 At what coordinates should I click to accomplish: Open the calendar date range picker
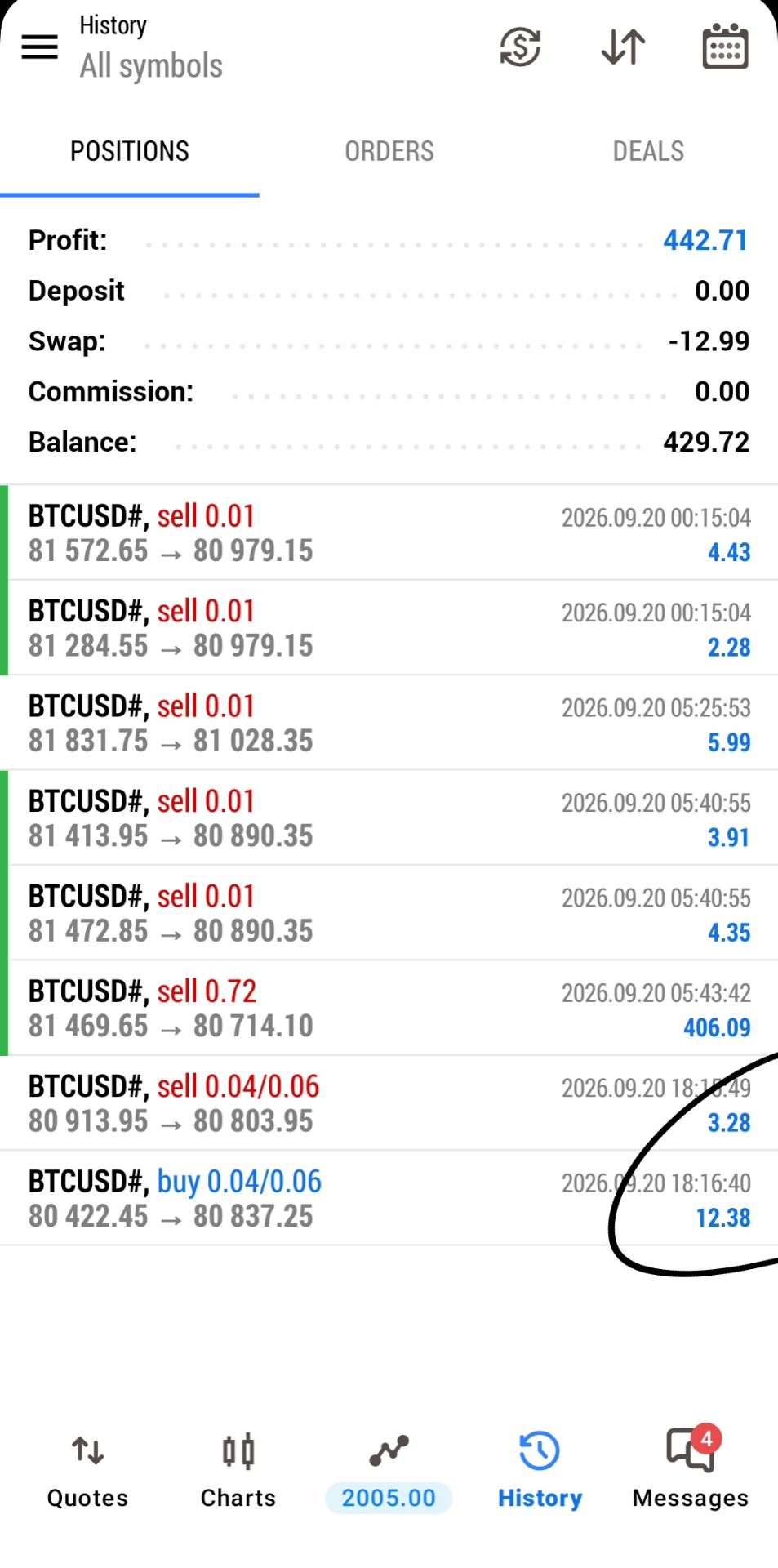pos(725,47)
